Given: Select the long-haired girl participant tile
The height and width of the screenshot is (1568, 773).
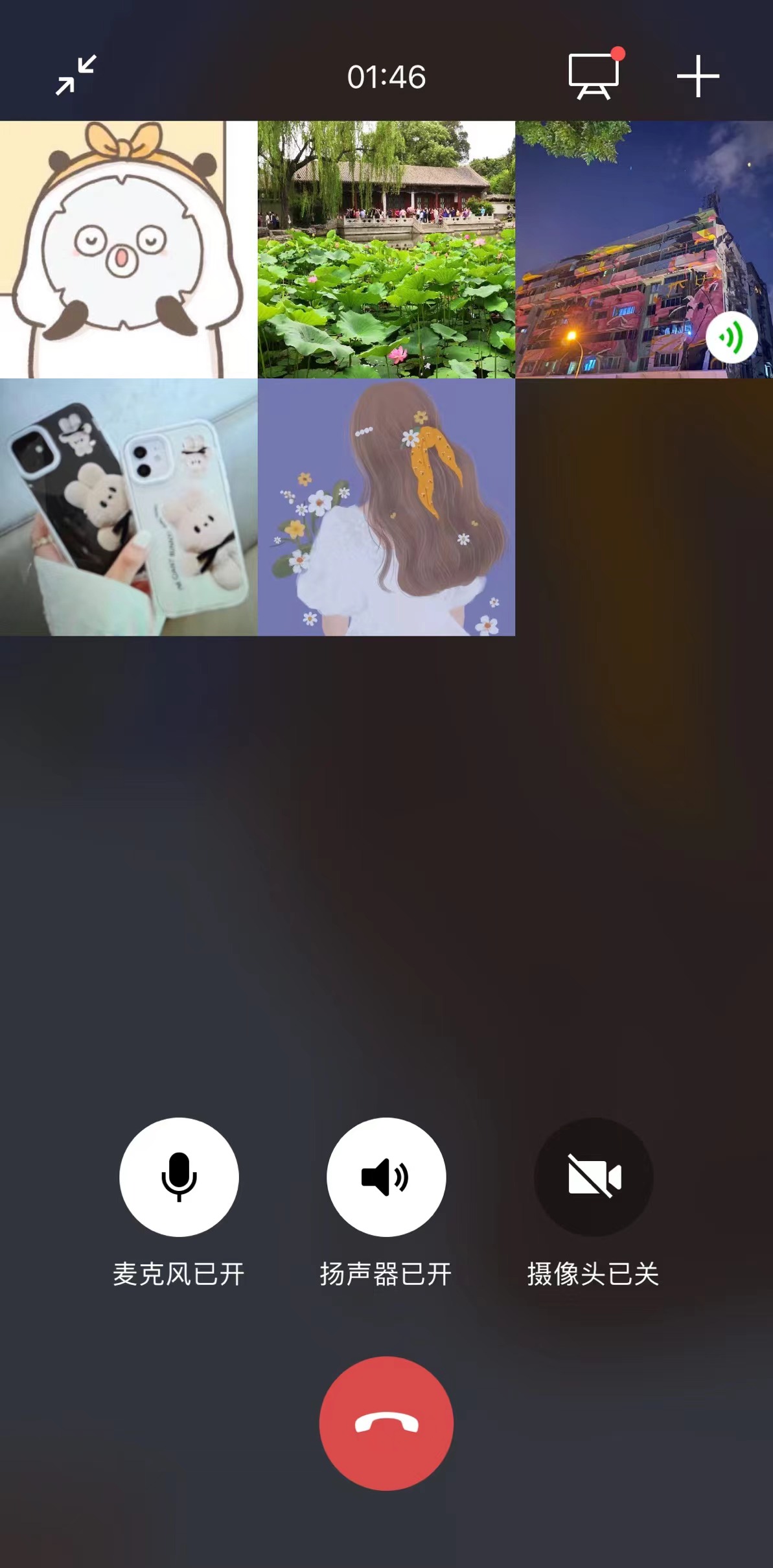Looking at the screenshot, I should pos(386,507).
